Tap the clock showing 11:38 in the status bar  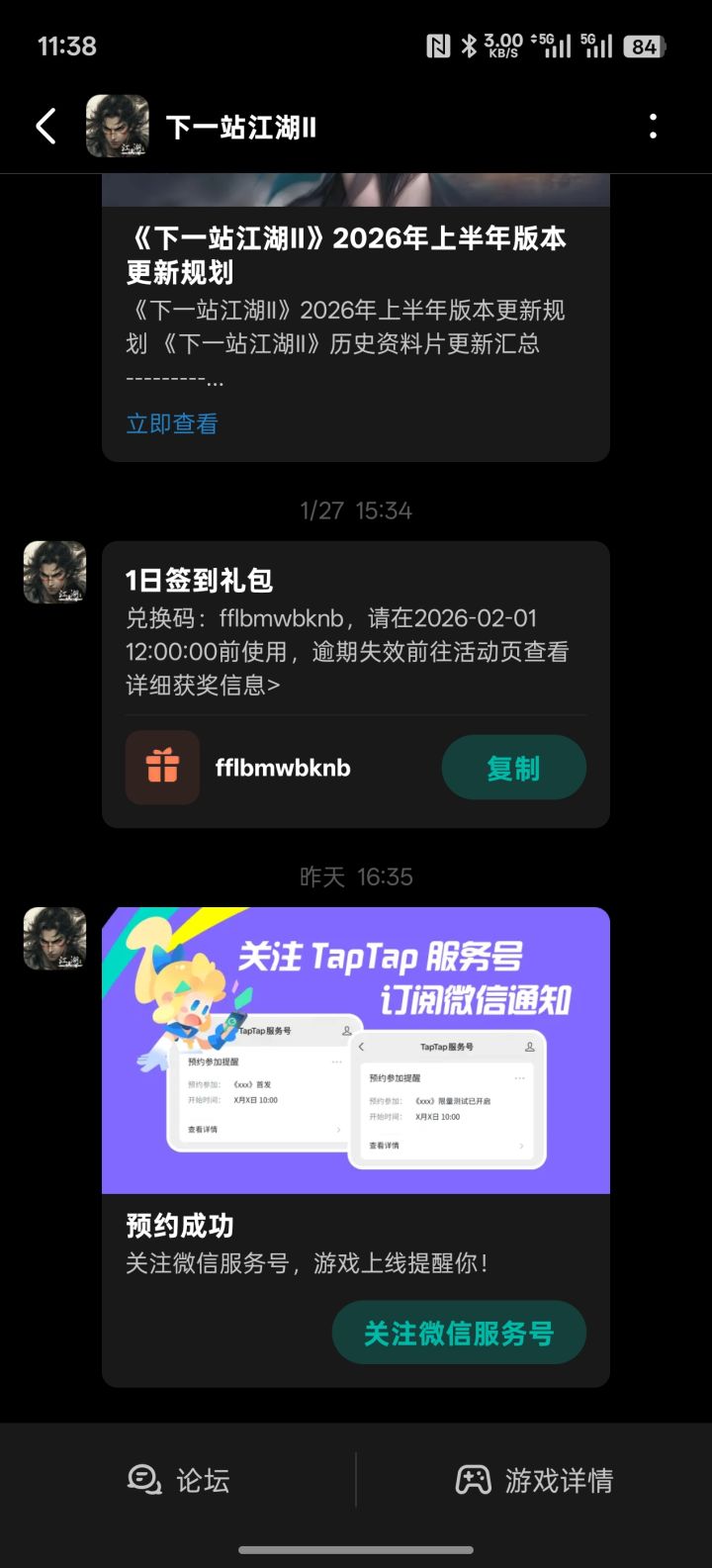pos(66,44)
